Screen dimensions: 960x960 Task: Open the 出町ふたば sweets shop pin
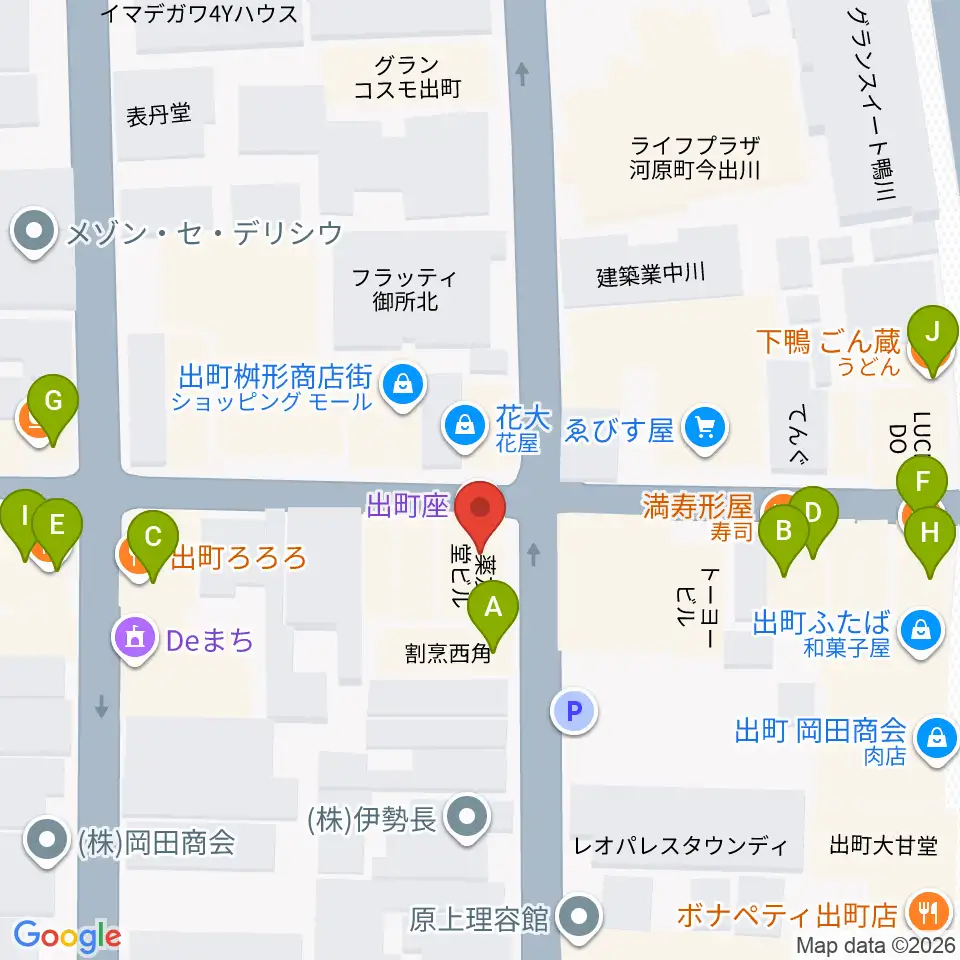click(x=921, y=632)
